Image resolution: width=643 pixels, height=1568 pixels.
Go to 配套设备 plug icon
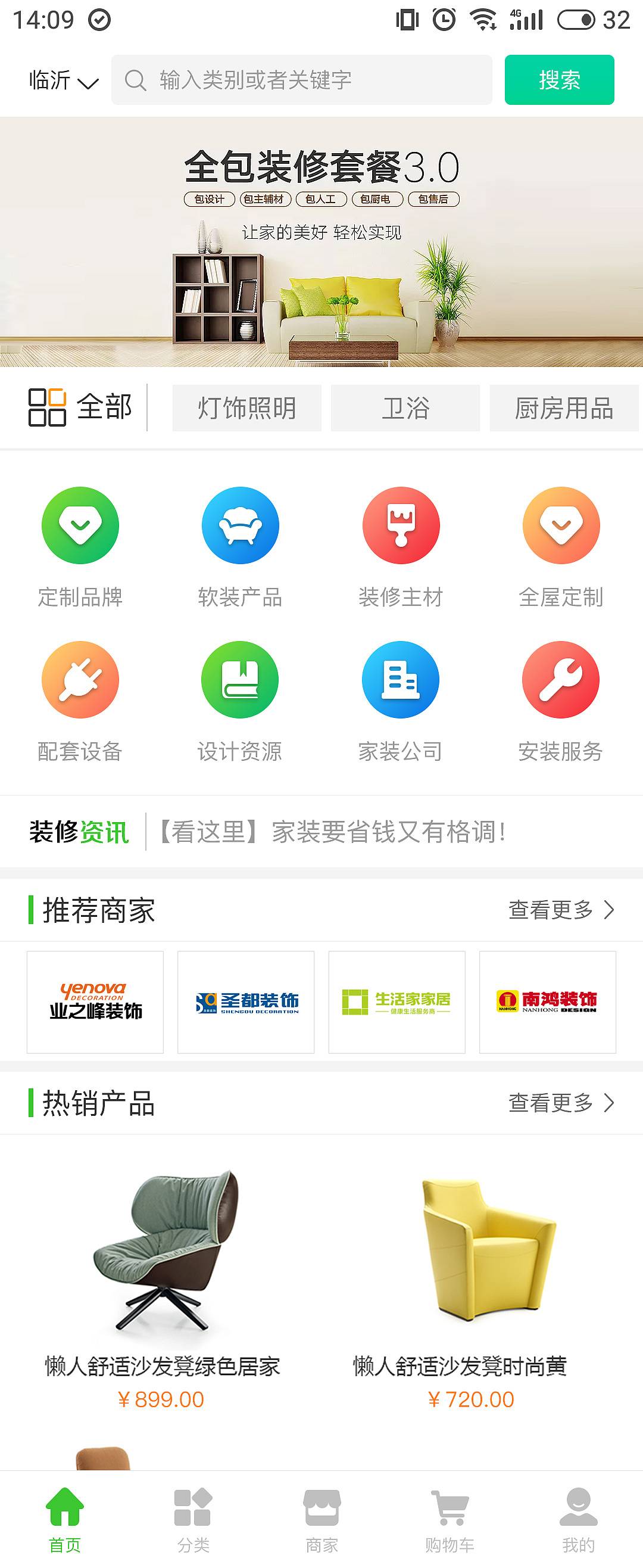pyautogui.click(x=80, y=680)
